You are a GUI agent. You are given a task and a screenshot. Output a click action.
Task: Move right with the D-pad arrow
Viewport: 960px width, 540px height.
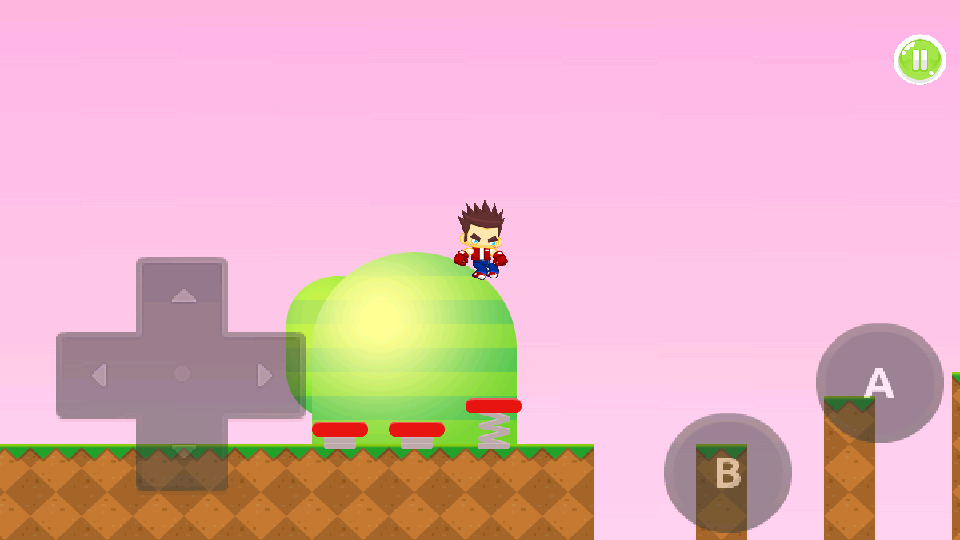coord(265,375)
